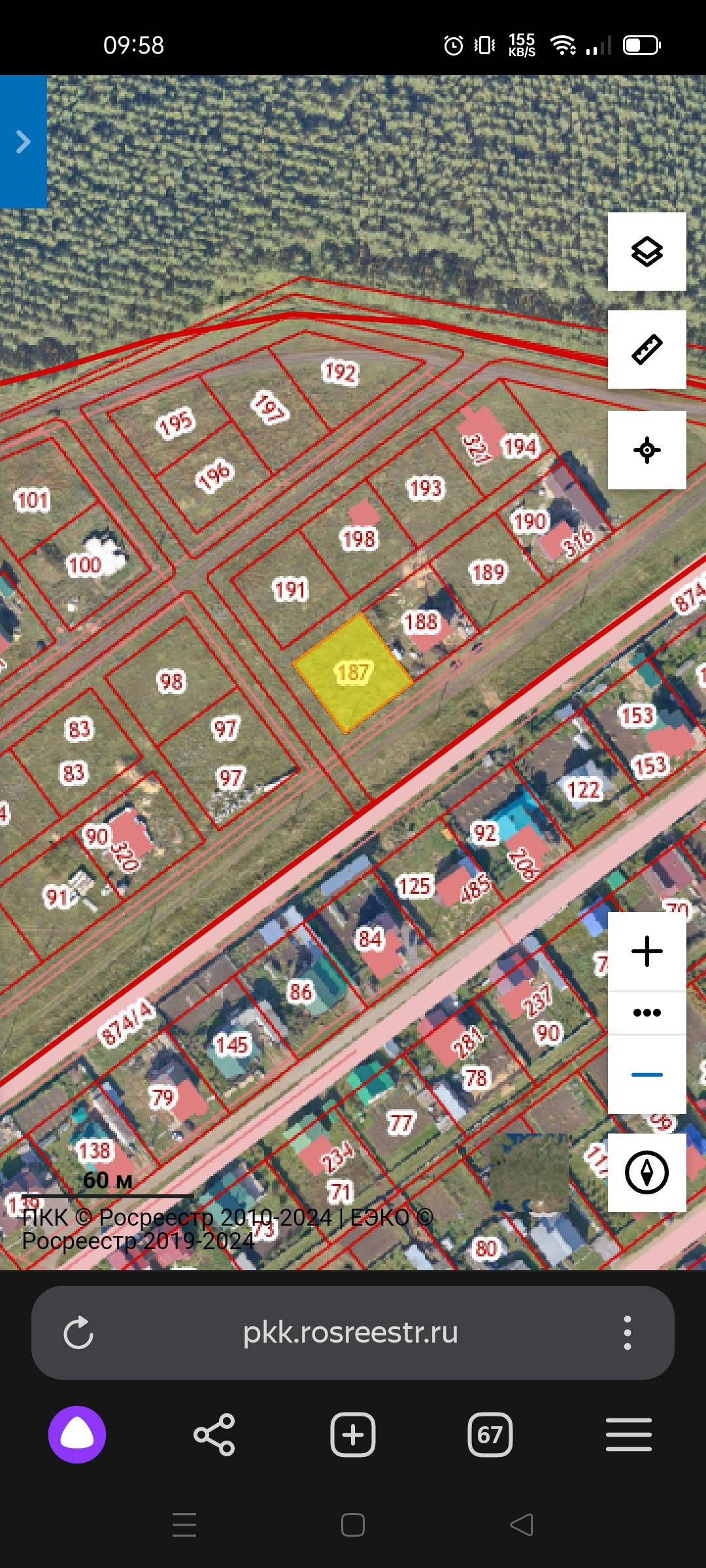Screen dimensions: 706x1568
Task: Reset map orientation with compass
Action: coord(647,1173)
